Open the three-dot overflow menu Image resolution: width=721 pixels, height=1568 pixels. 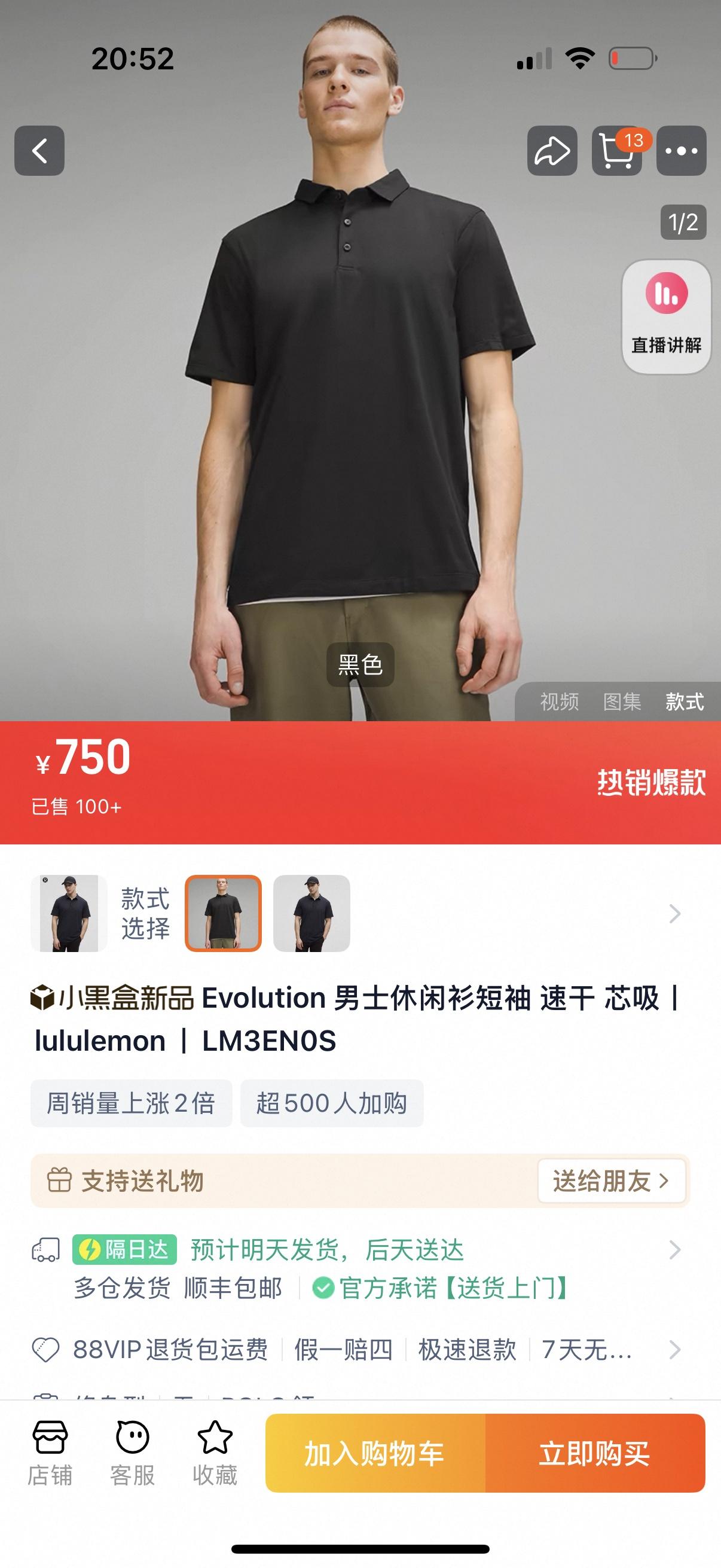click(x=682, y=150)
